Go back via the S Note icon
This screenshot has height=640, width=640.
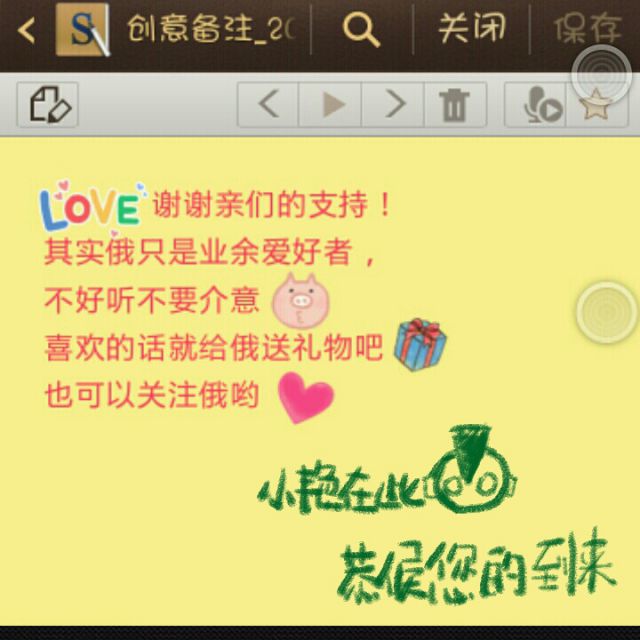pos(80,29)
